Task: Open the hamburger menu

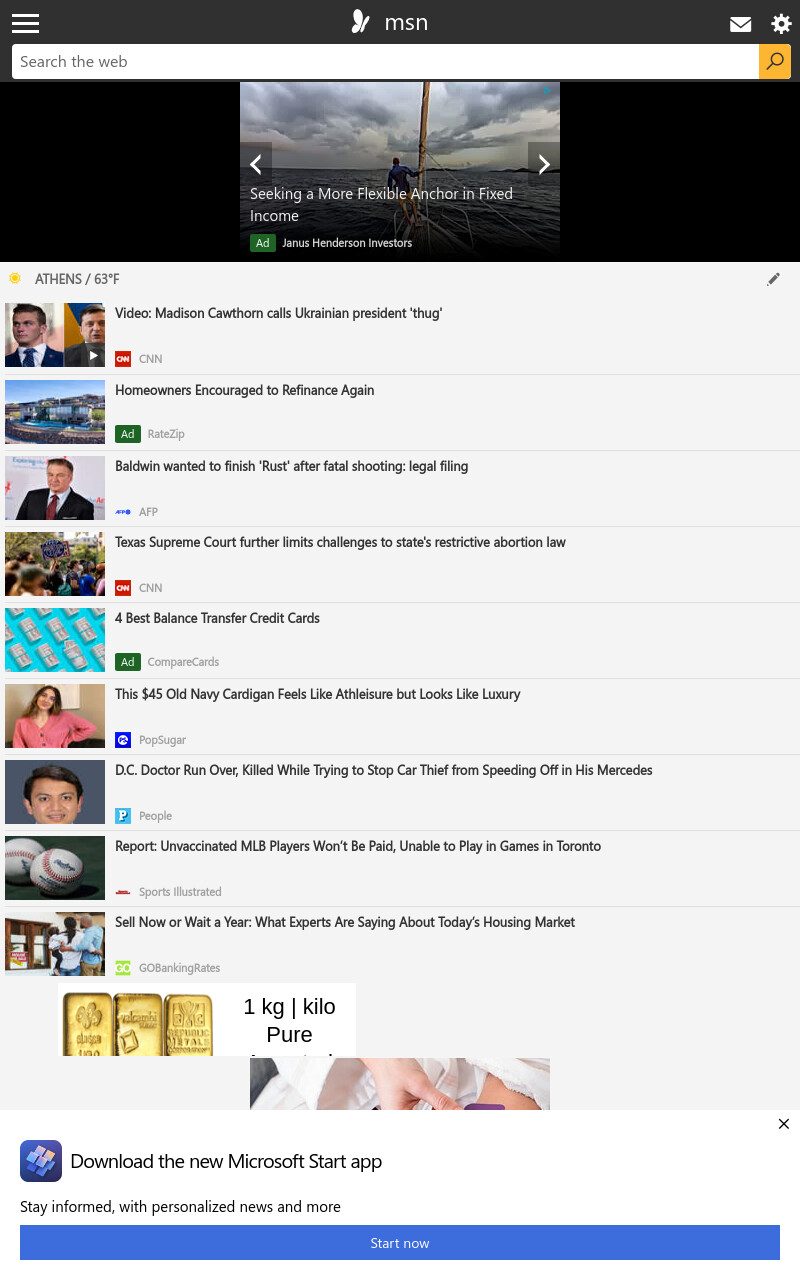Action: [25, 23]
